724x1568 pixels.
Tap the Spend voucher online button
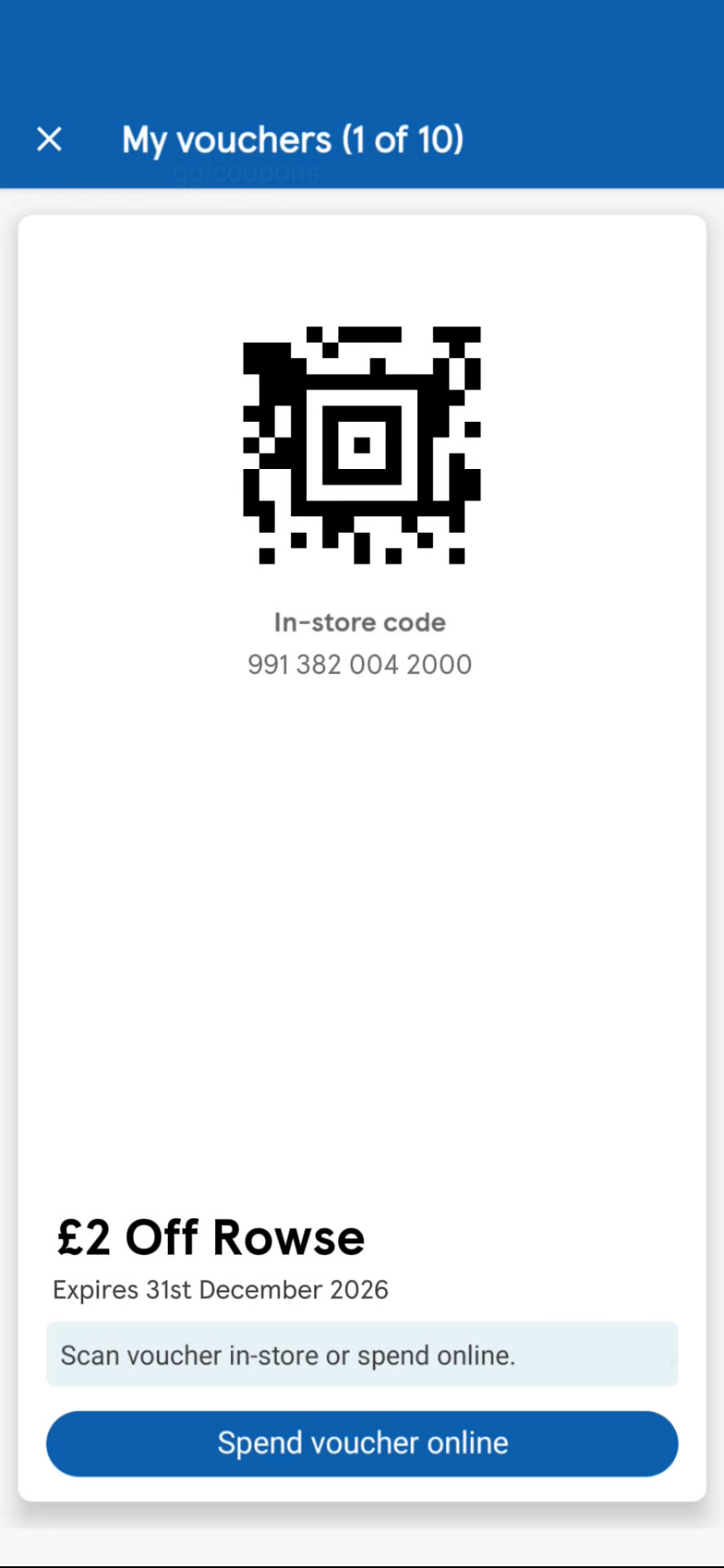click(362, 1443)
